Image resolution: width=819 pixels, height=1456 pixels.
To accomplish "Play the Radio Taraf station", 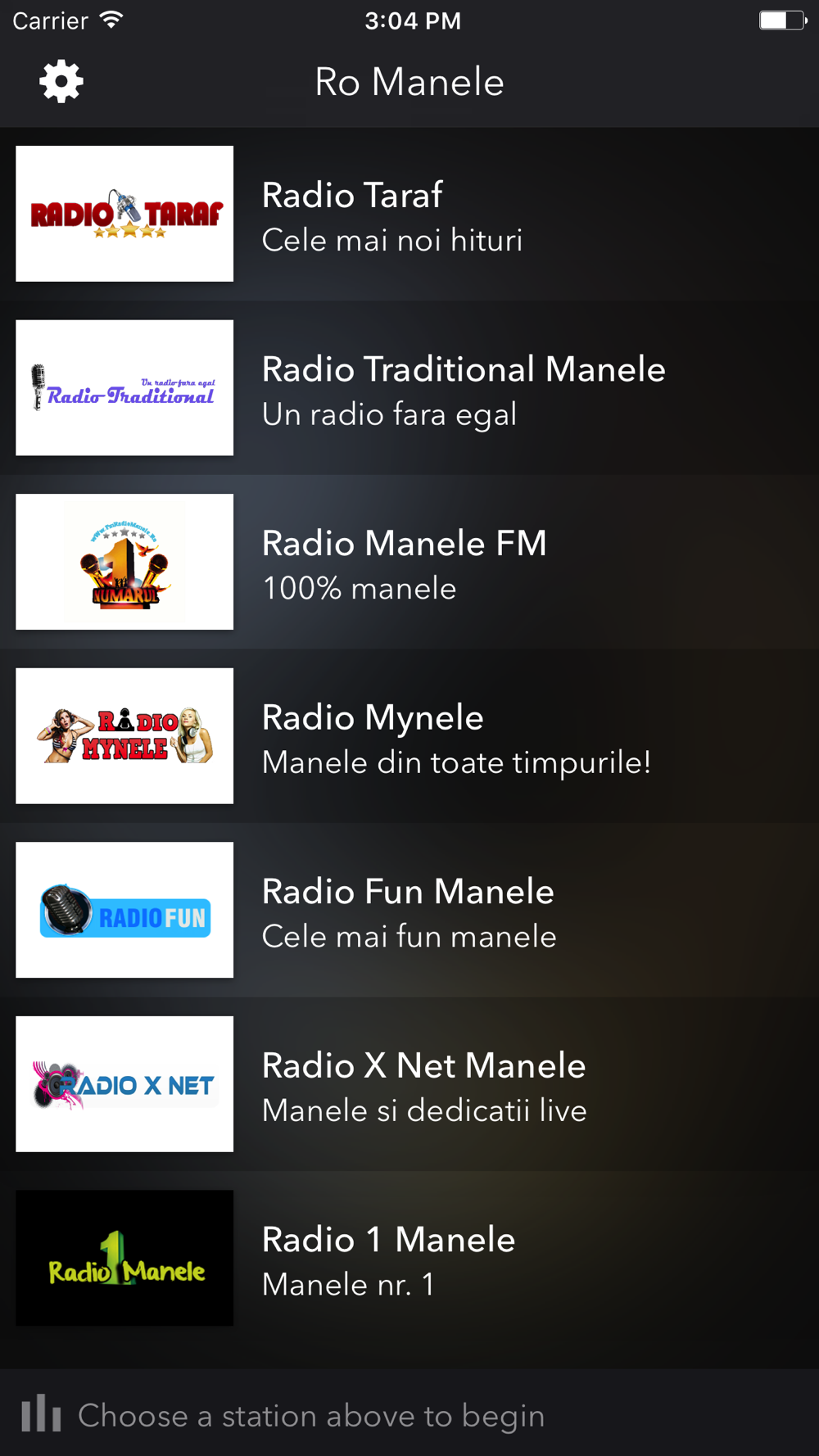I will [x=409, y=215].
